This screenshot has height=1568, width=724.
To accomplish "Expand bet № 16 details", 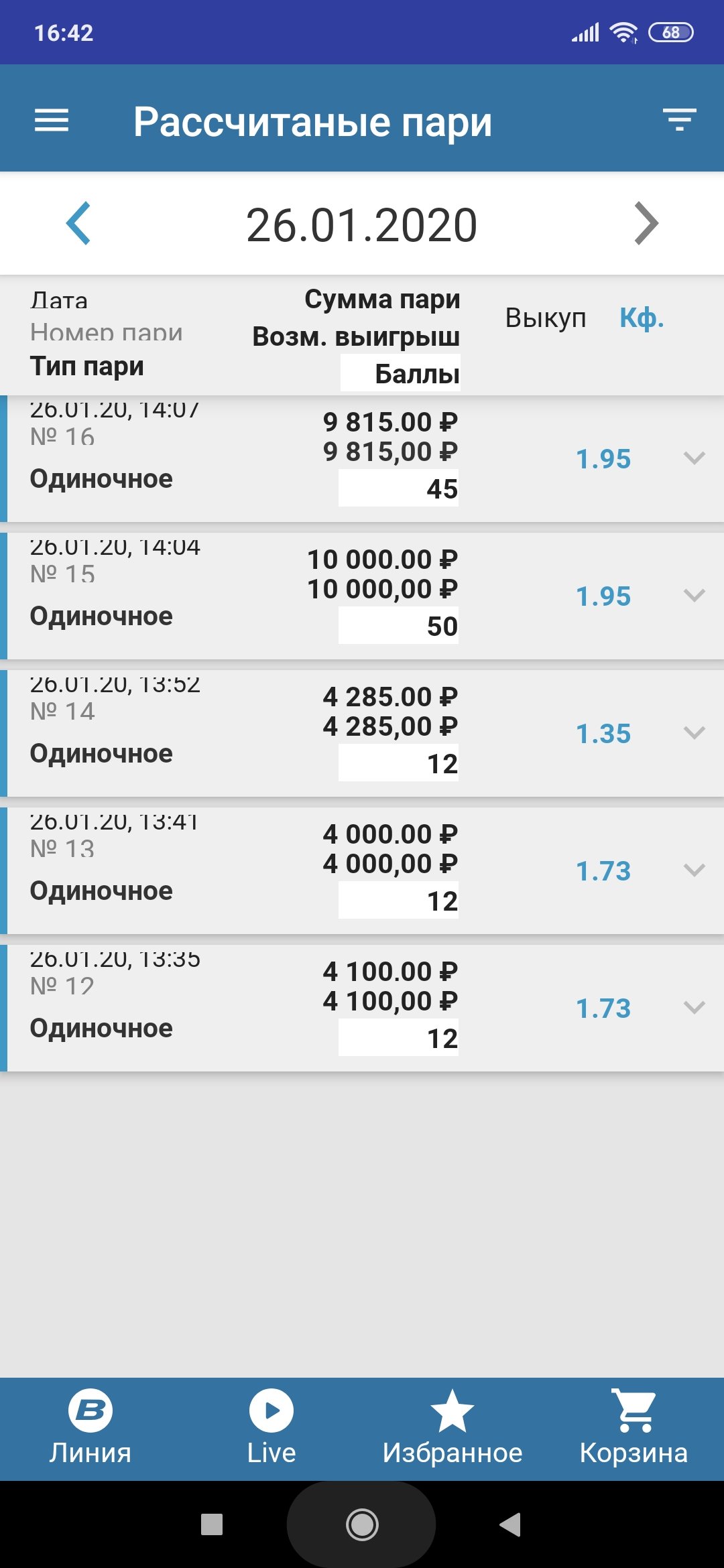I will (694, 458).
